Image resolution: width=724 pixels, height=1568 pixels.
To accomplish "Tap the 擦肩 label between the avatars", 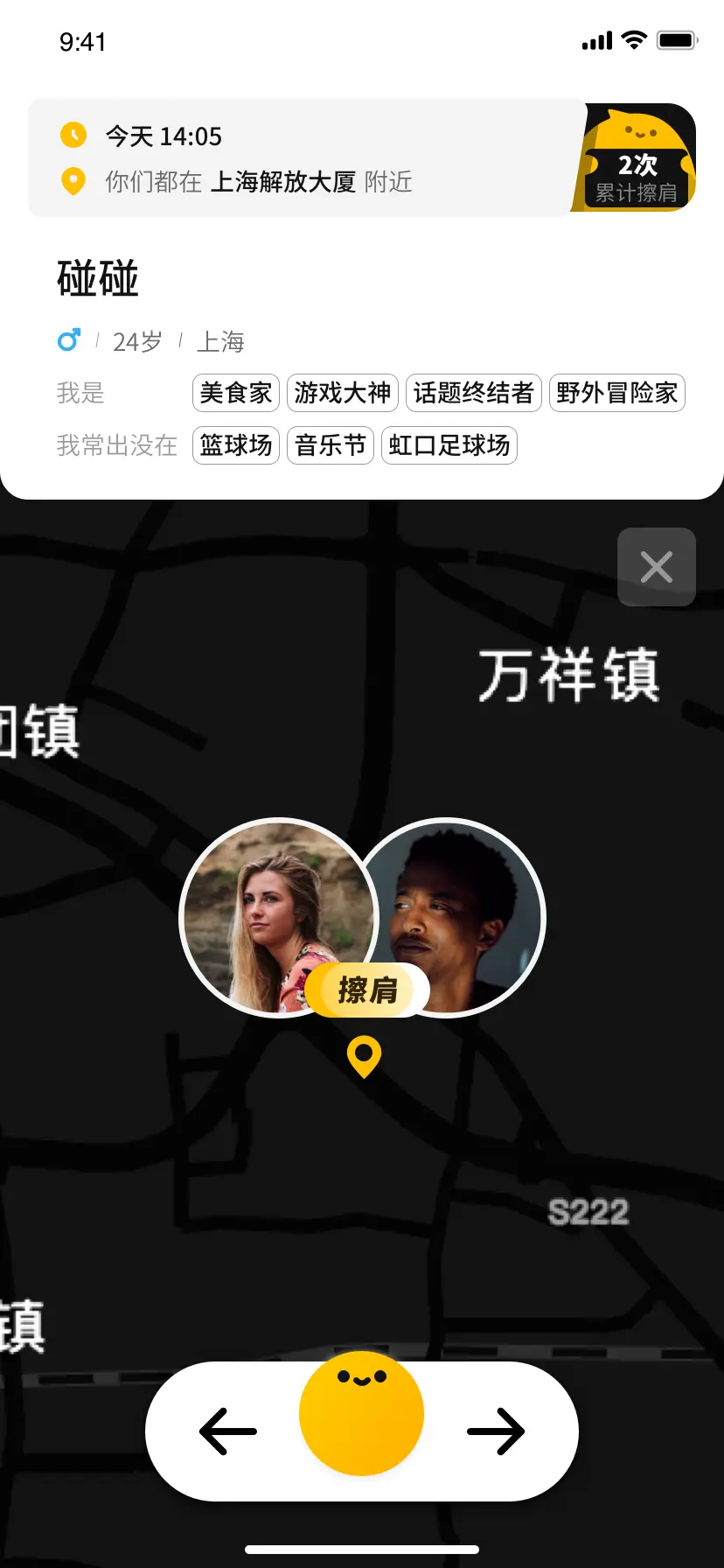I will tap(367, 990).
